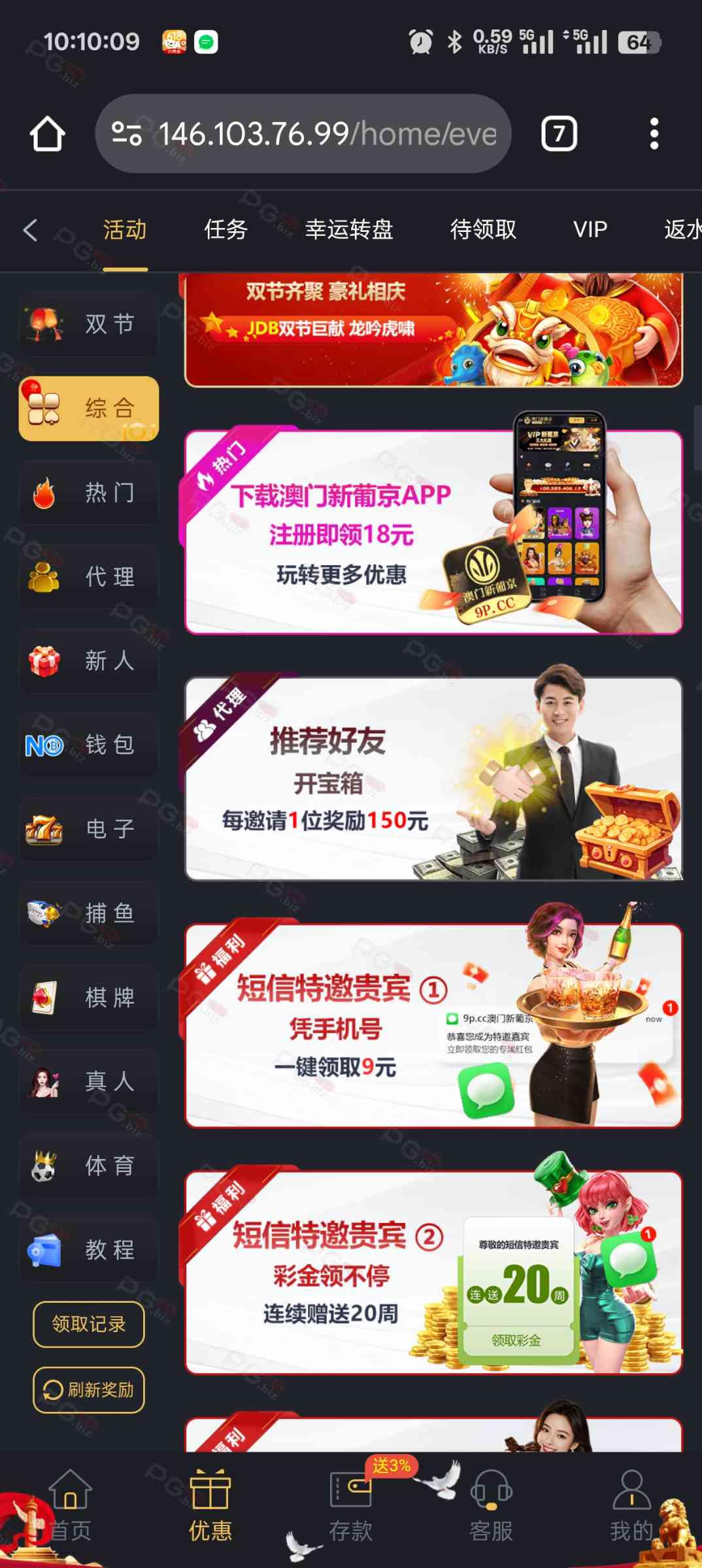702x1568 pixels.
Task: Switch to the 幸运转盘 tab
Action: 349,230
